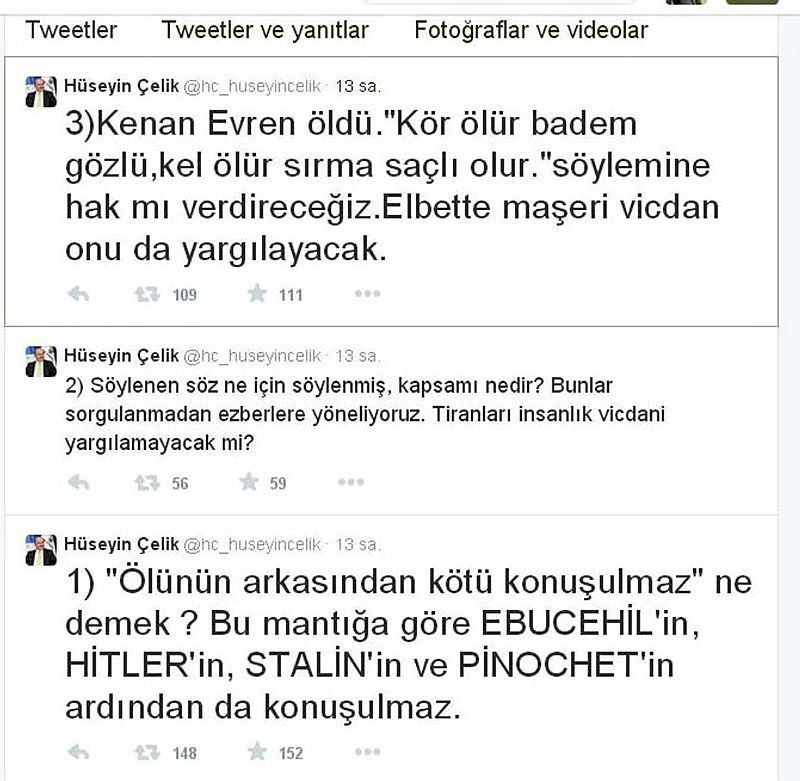Reply to the Söylenen söz tweet

pos(78,482)
